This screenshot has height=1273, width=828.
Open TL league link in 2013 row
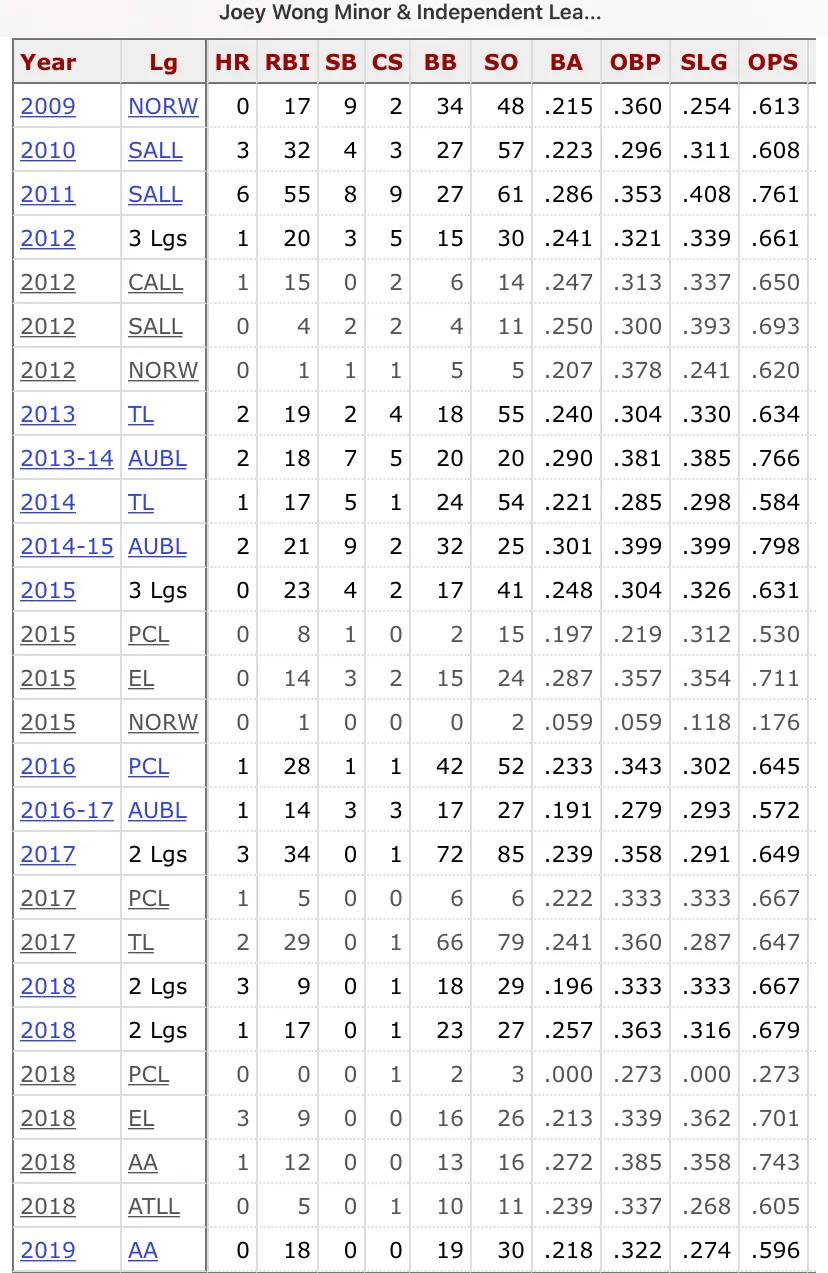pos(141,414)
